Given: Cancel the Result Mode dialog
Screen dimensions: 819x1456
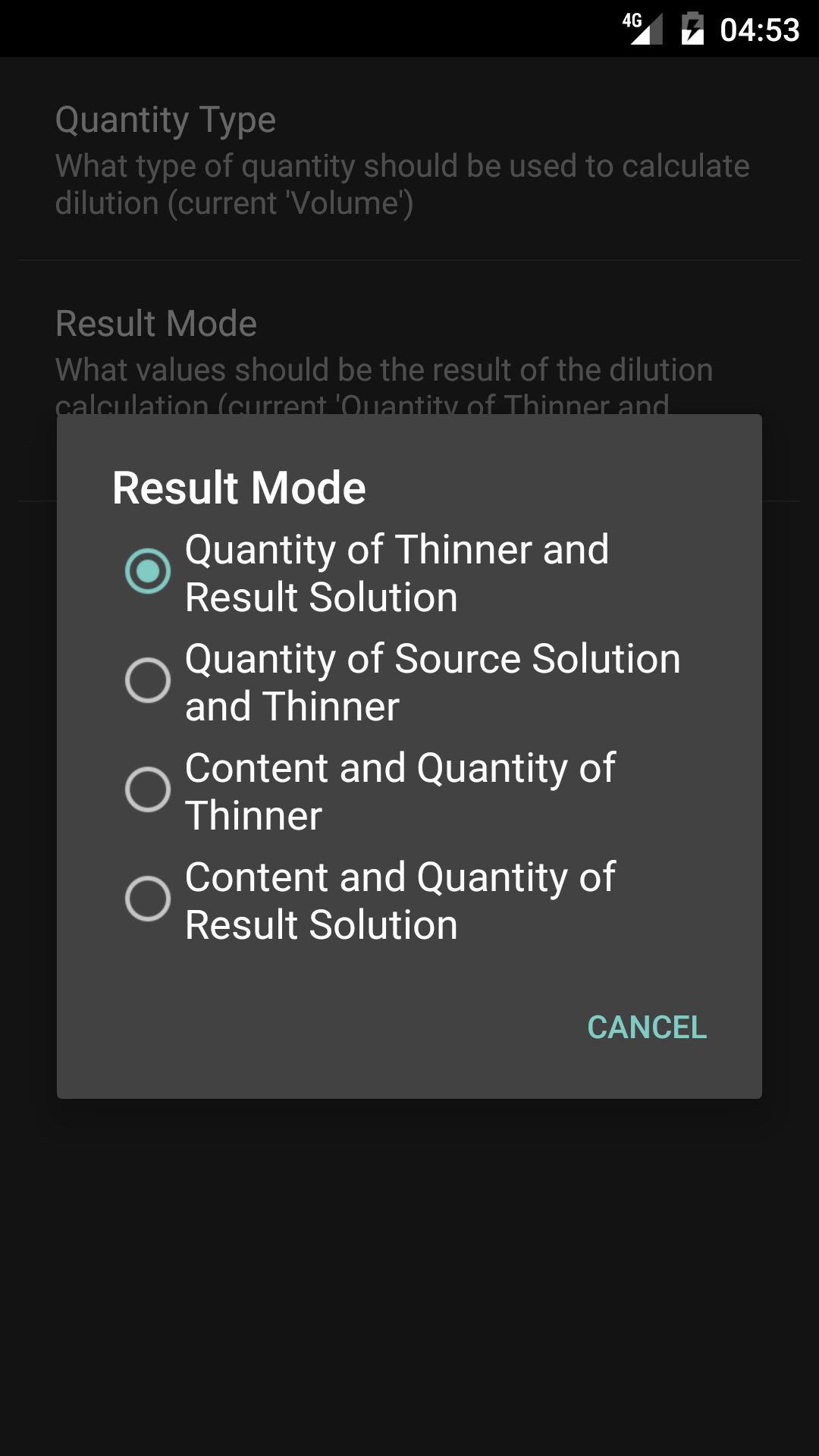Looking at the screenshot, I should pos(646,1028).
